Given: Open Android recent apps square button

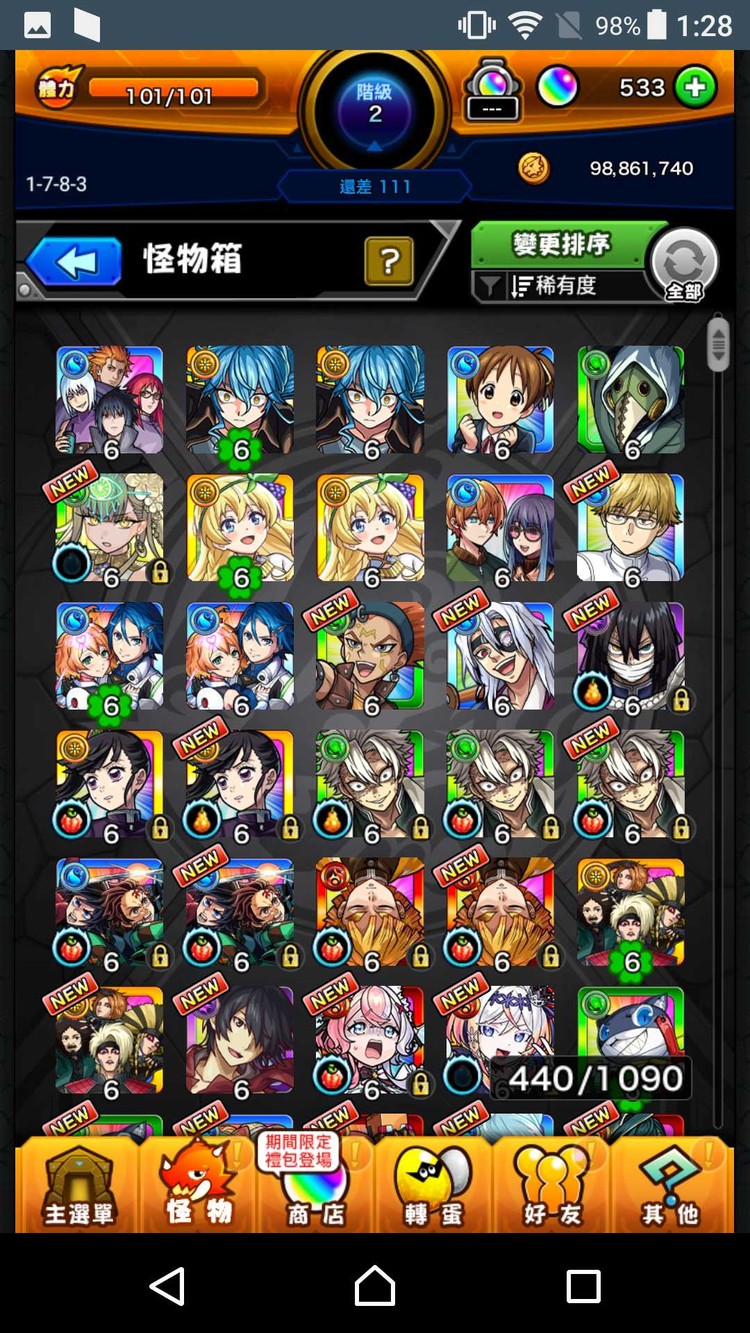Looking at the screenshot, I should 583,1285.
